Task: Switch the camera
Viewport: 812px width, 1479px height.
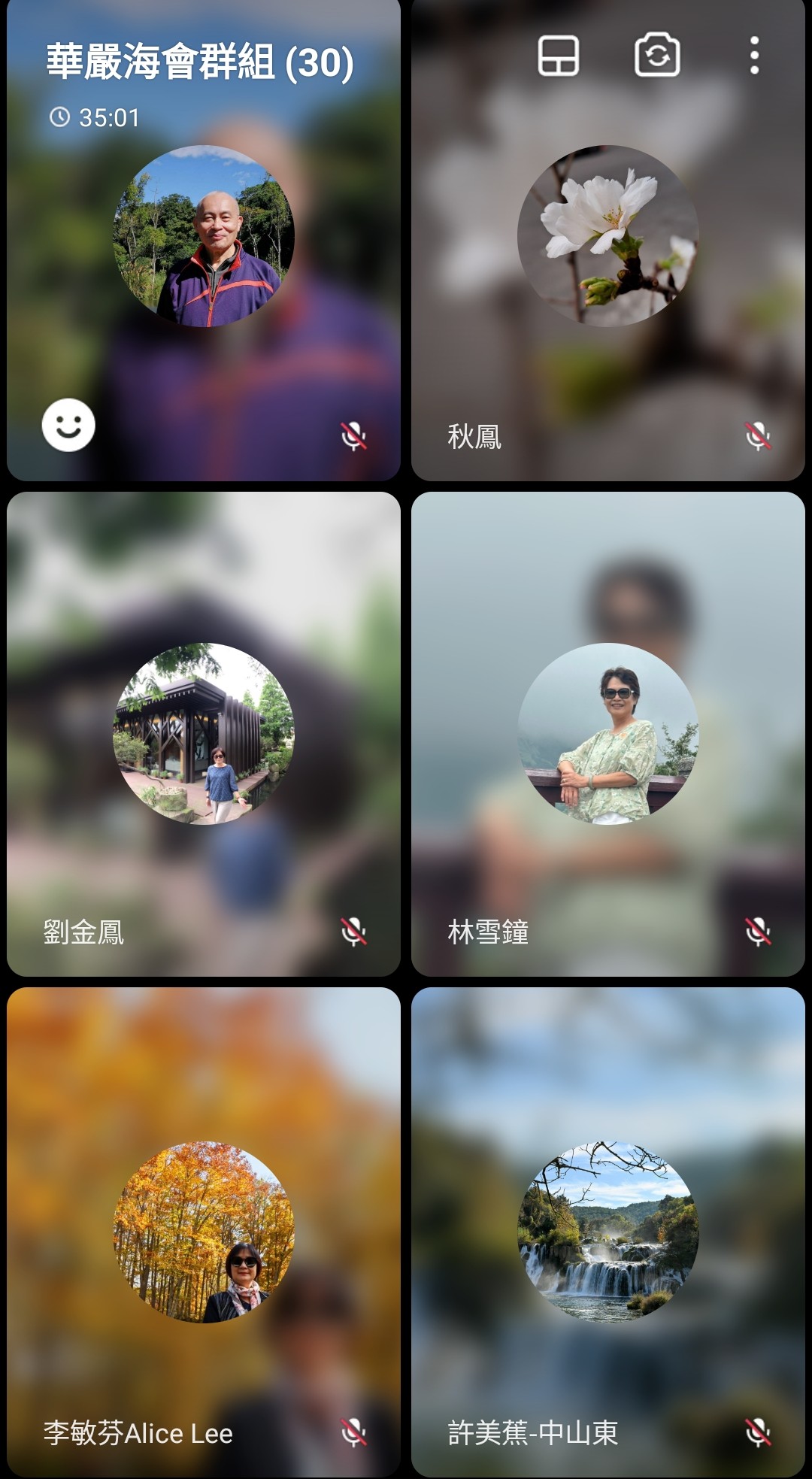Action: coord(657,56)
